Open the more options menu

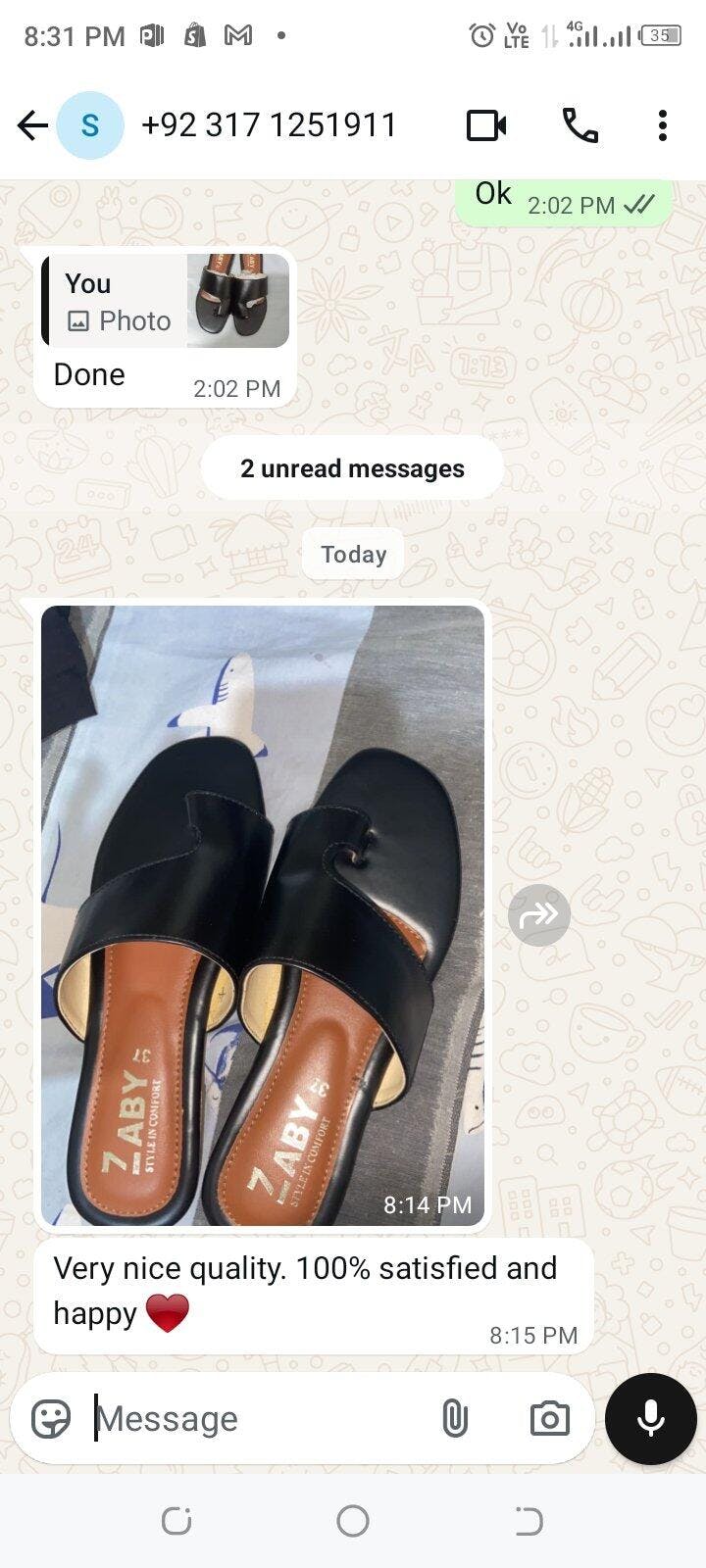coord(663,125)
